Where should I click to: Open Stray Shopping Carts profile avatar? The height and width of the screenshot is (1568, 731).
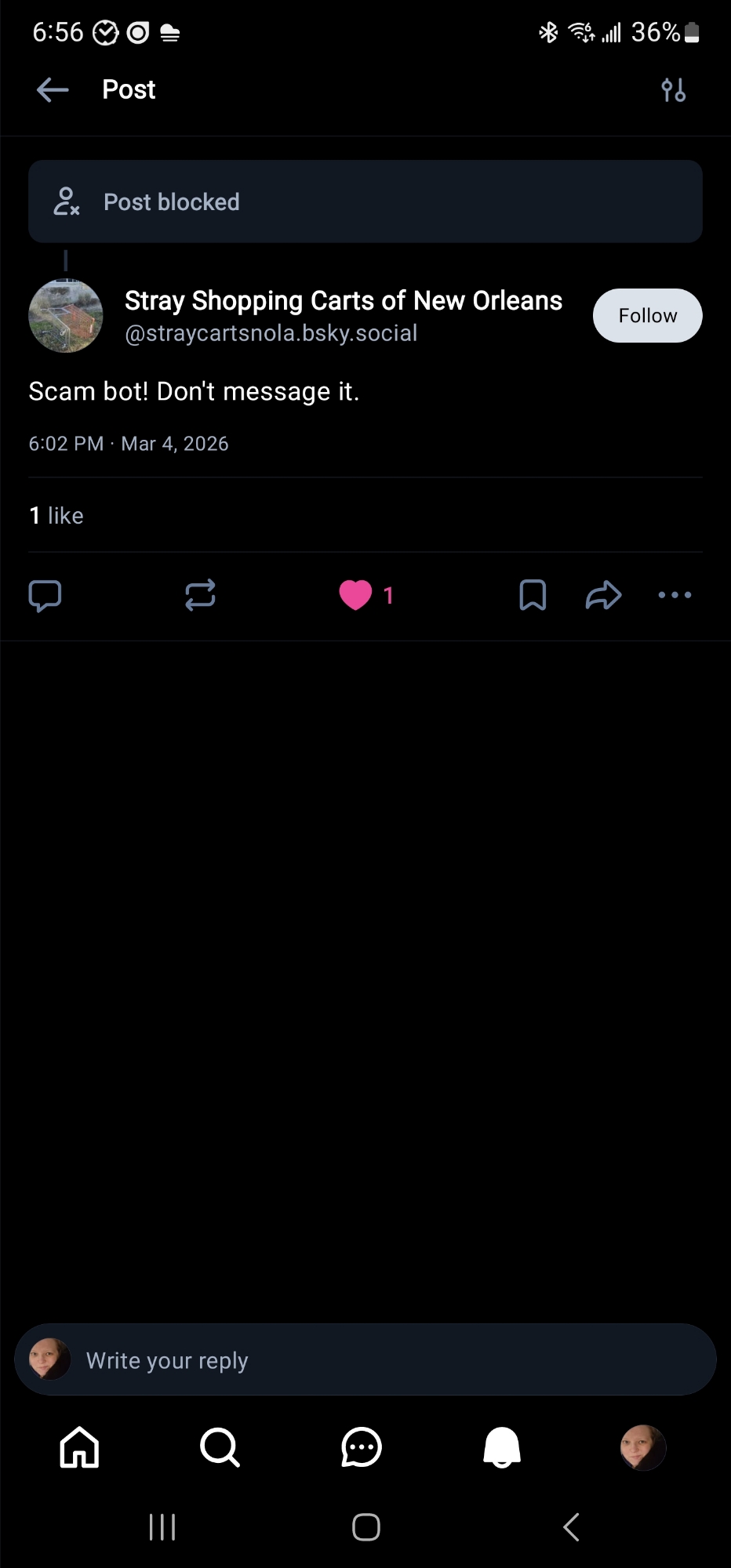point(66,316)
